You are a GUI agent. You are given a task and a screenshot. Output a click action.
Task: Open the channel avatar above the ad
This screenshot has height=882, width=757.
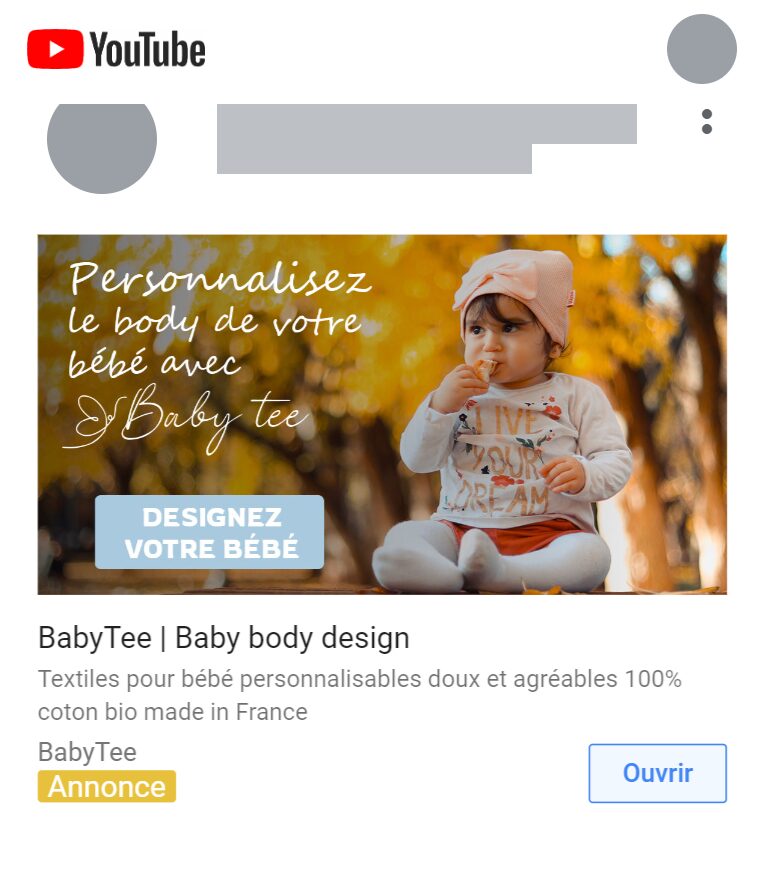coord(102,142)
